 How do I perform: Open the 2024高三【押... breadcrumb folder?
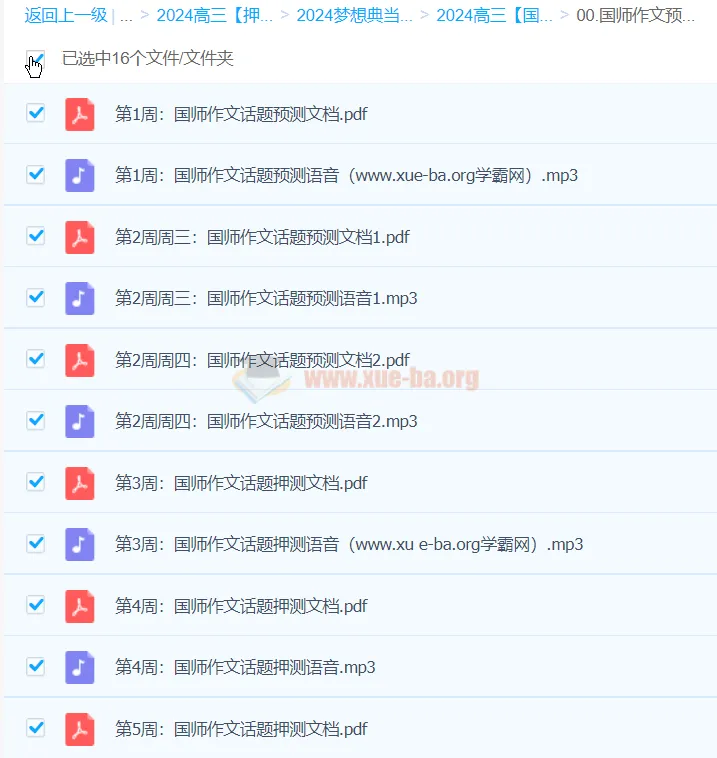pos(214,16)
